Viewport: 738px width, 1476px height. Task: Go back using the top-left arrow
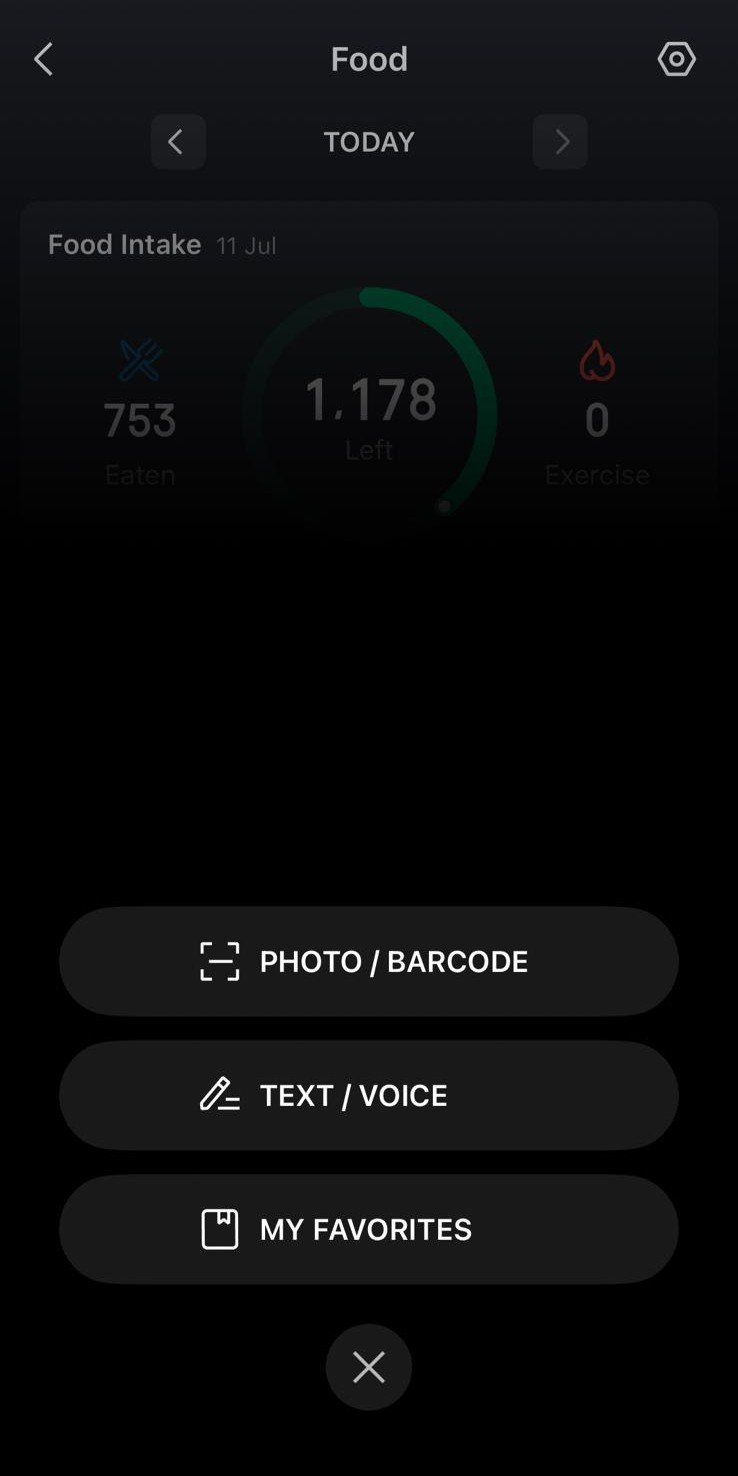pyautogui.click(x=43, y=59)
